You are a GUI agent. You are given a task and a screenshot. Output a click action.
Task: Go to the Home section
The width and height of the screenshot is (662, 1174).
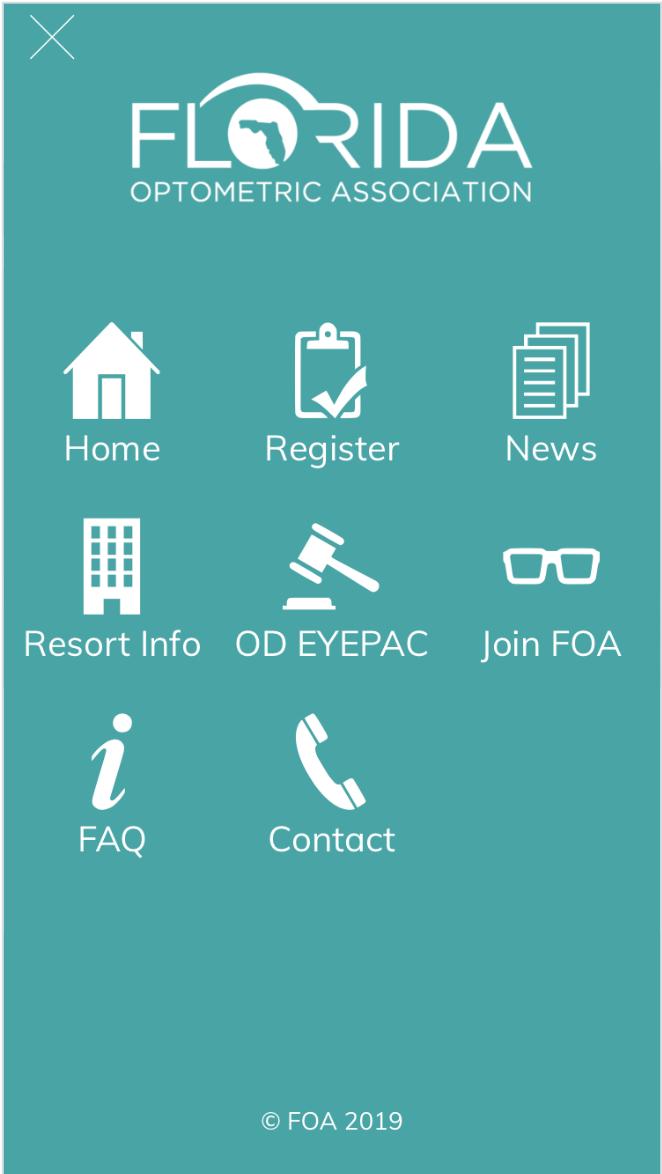112,392
